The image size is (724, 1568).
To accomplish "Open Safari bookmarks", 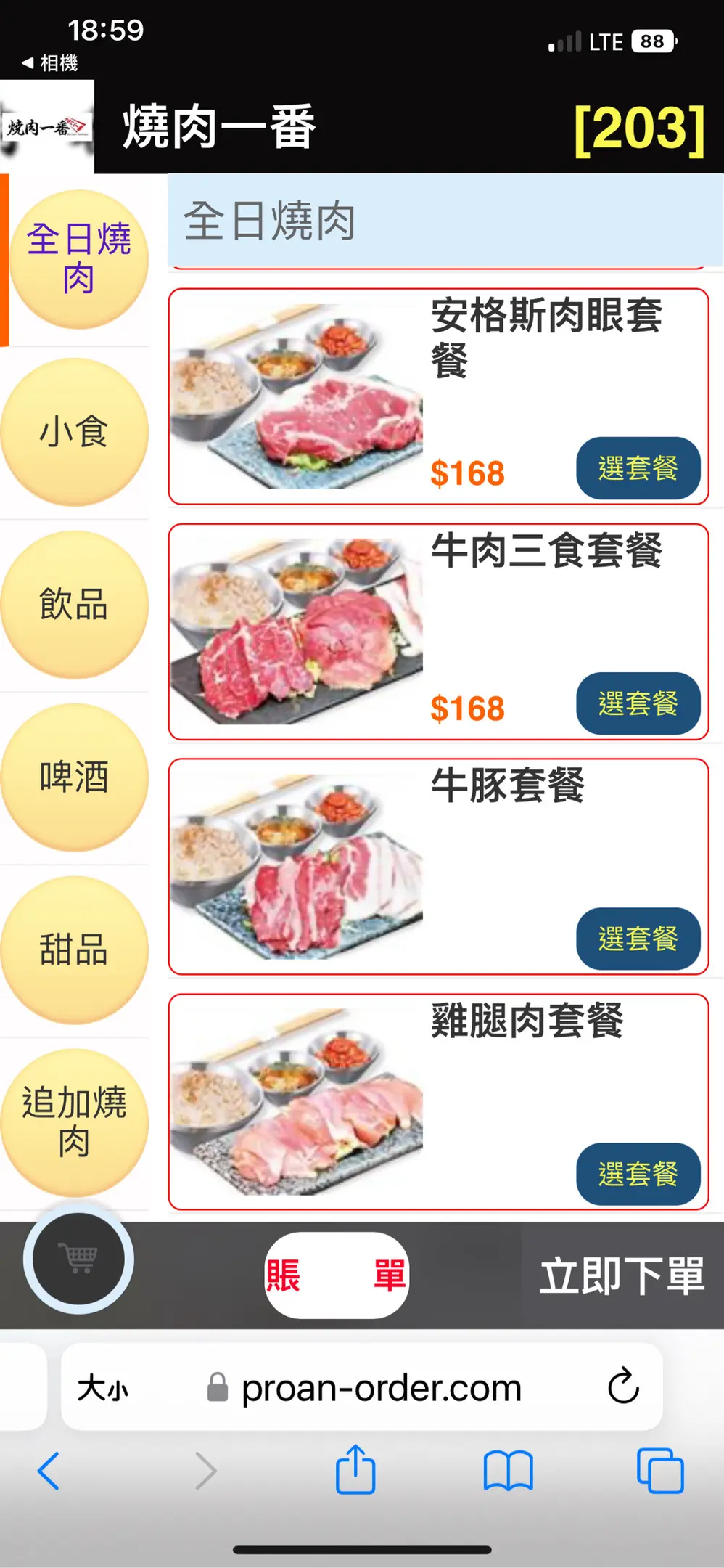I will tap(508, 1471).
